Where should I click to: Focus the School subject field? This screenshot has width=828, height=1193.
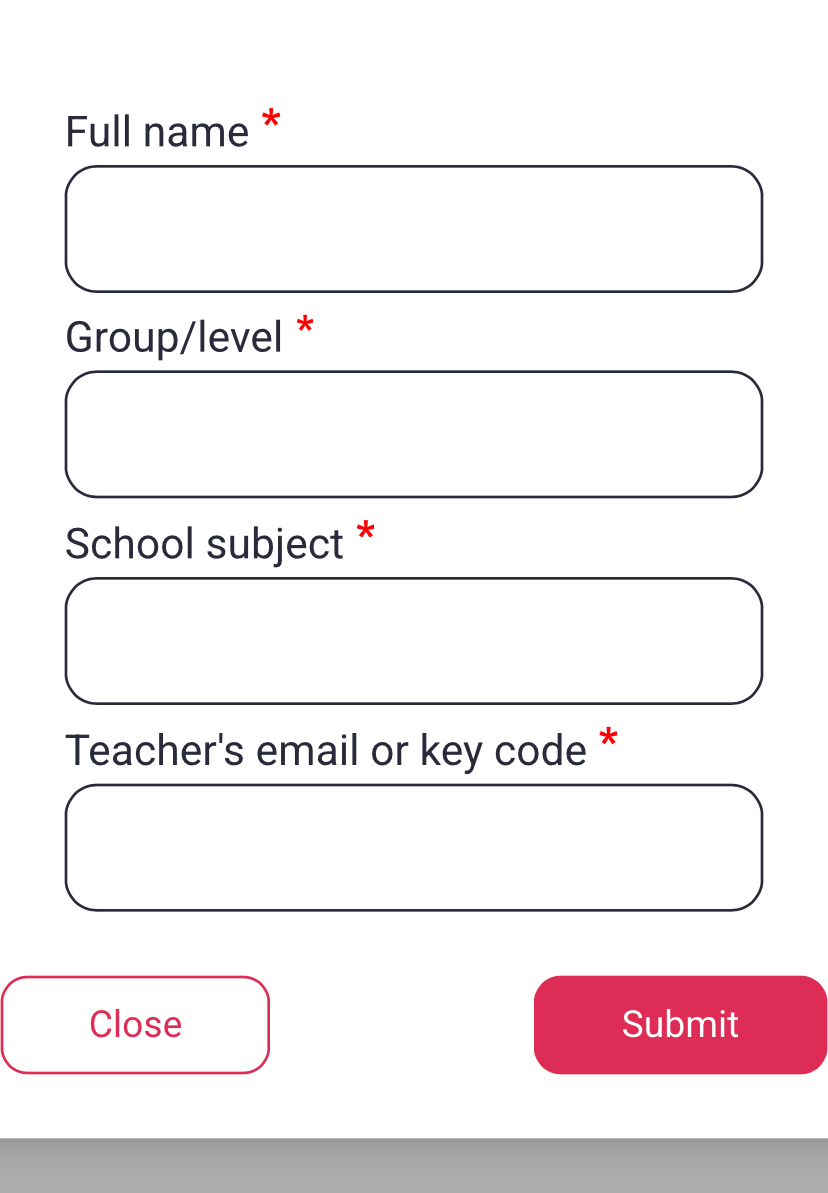[414, 641]
